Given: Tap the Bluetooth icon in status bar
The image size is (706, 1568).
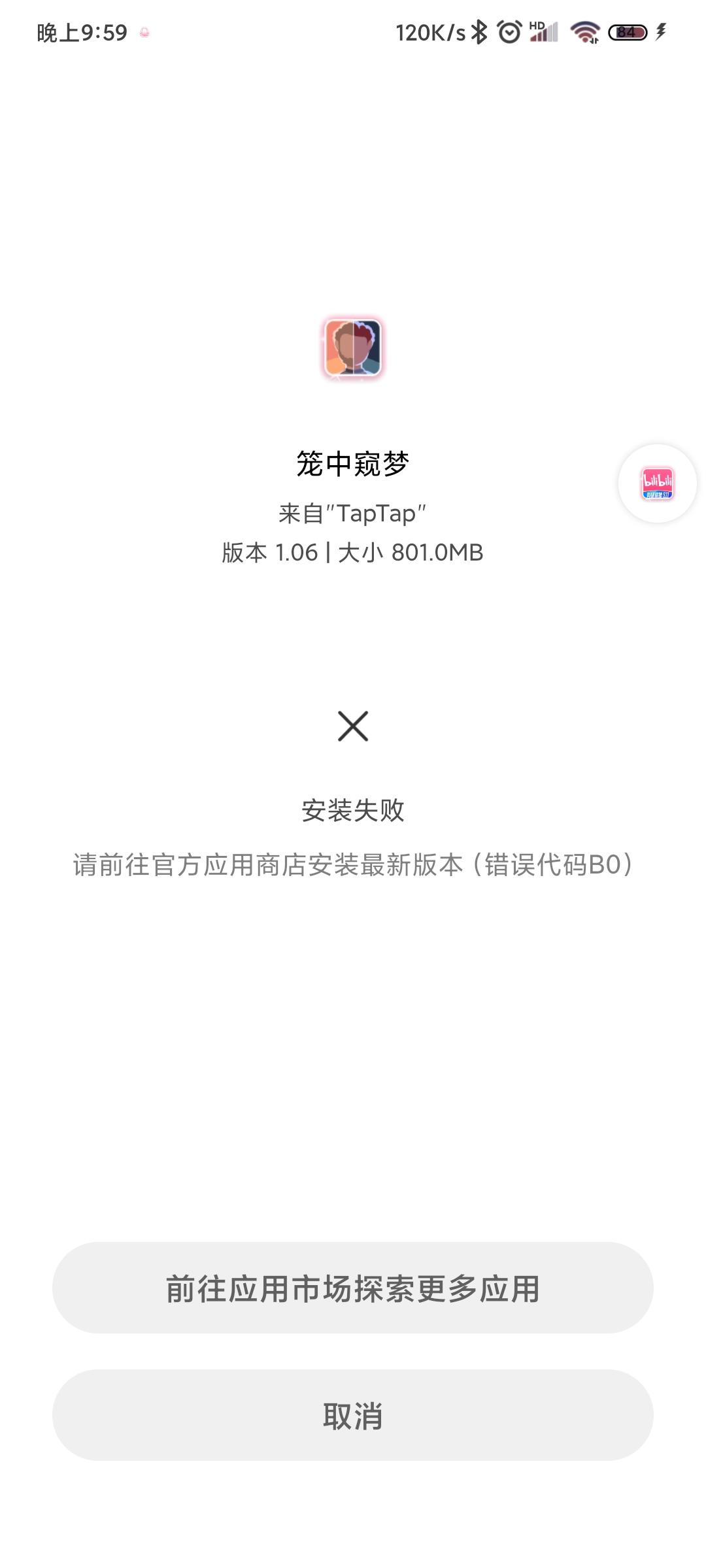Looking at the screenshot, I should [x=479, y=31].
